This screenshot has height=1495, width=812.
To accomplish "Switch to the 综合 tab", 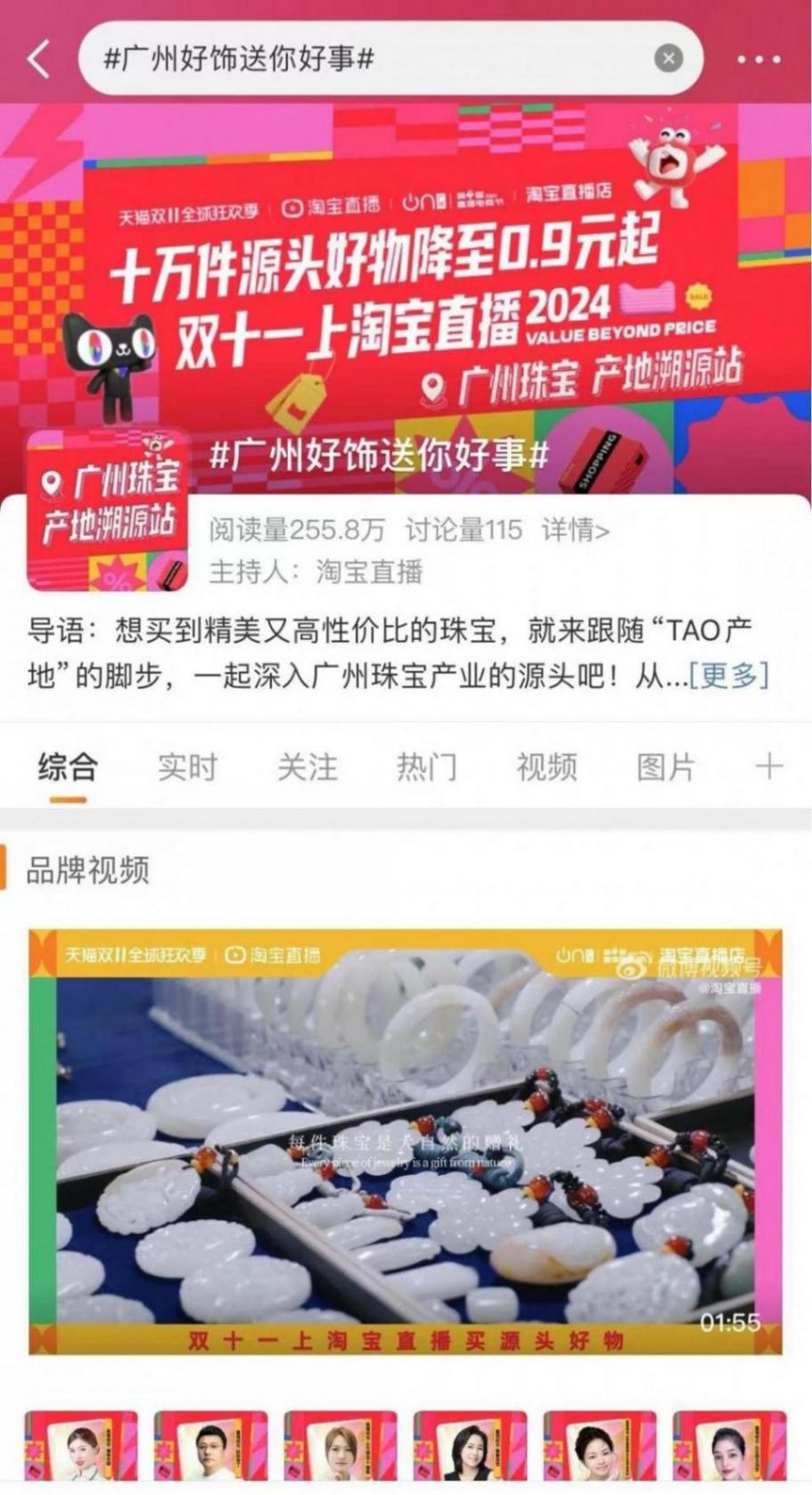I will (x=68, y=767).
